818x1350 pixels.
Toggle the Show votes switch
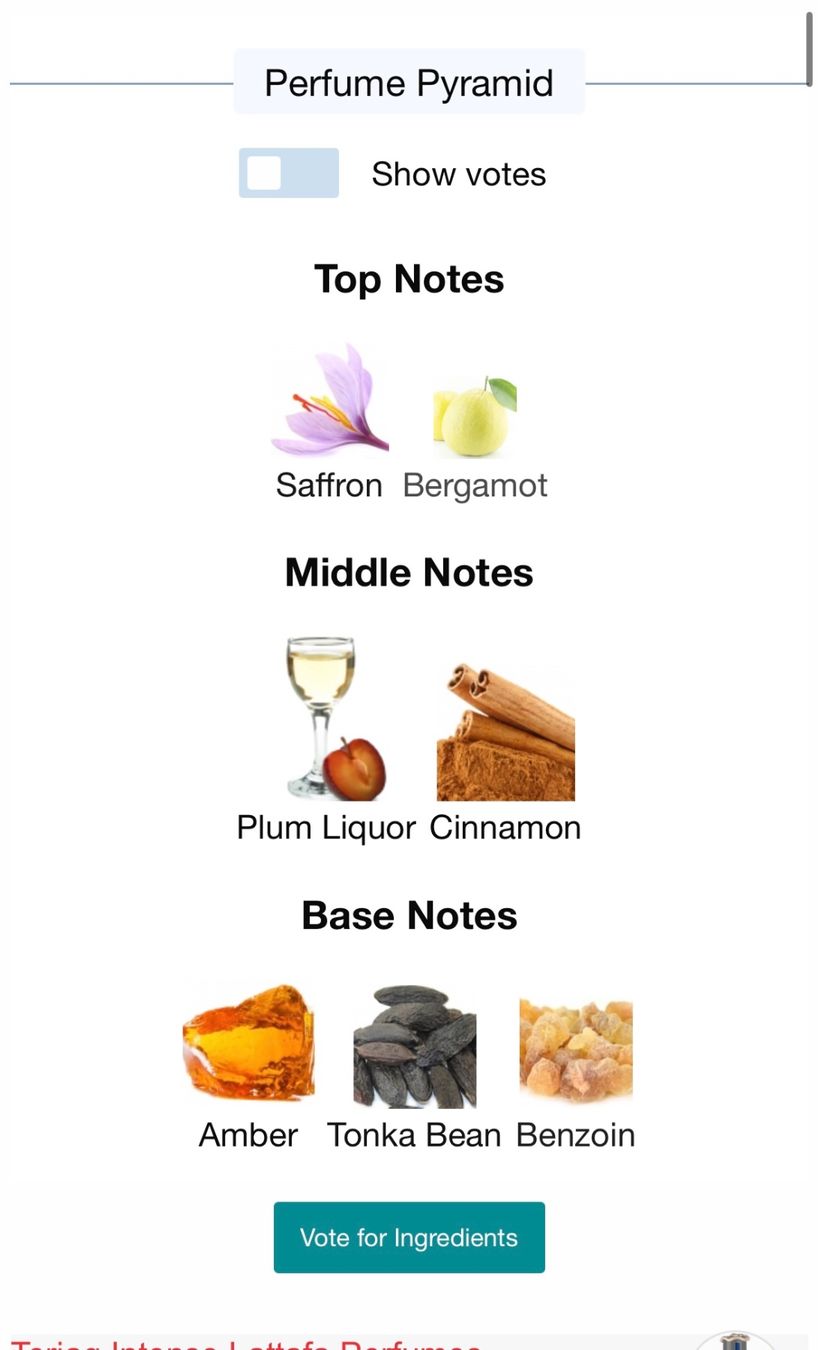pos(288,173)
